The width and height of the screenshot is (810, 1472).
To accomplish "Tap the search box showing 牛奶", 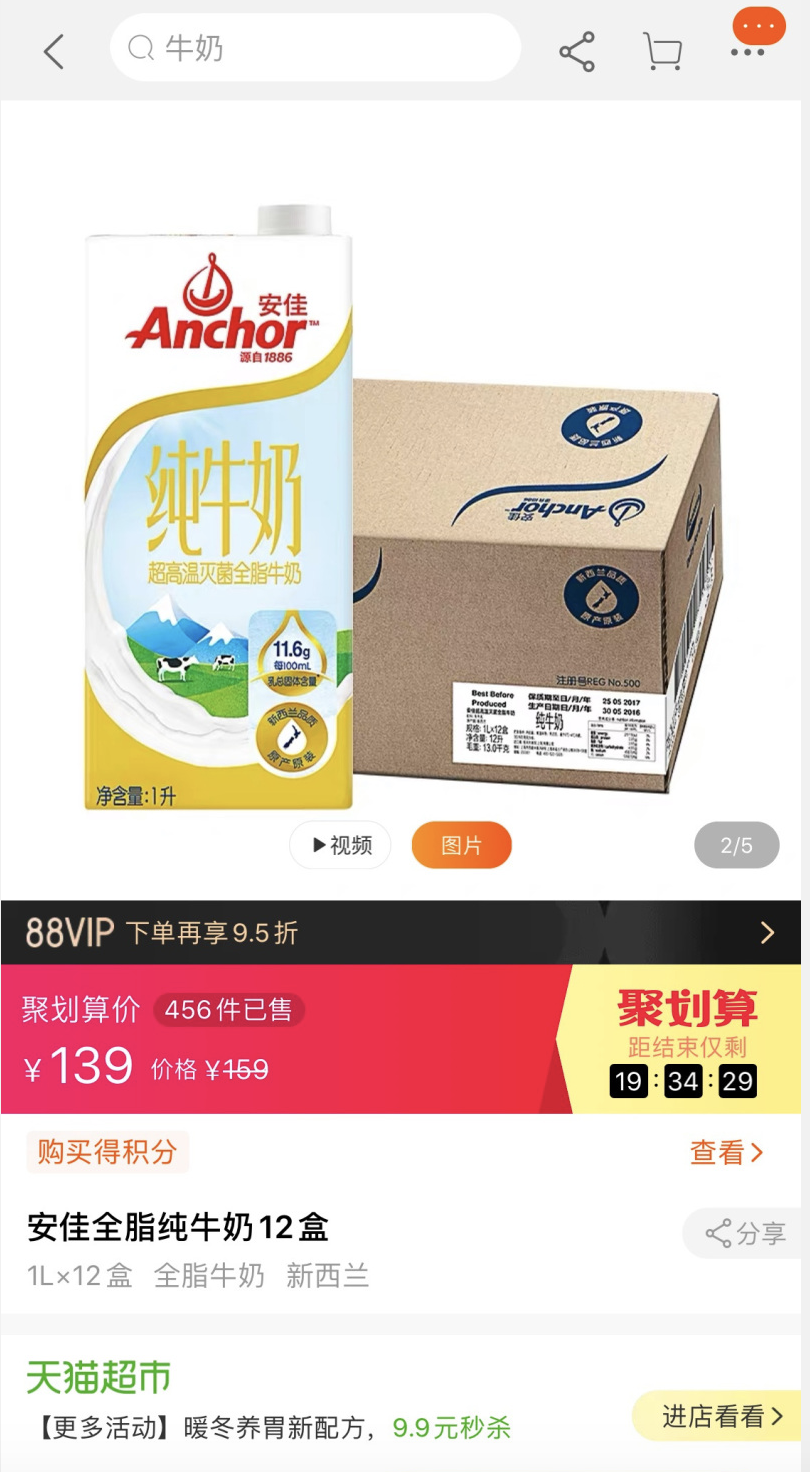I will pyautogui.click(x=315, y=48).
